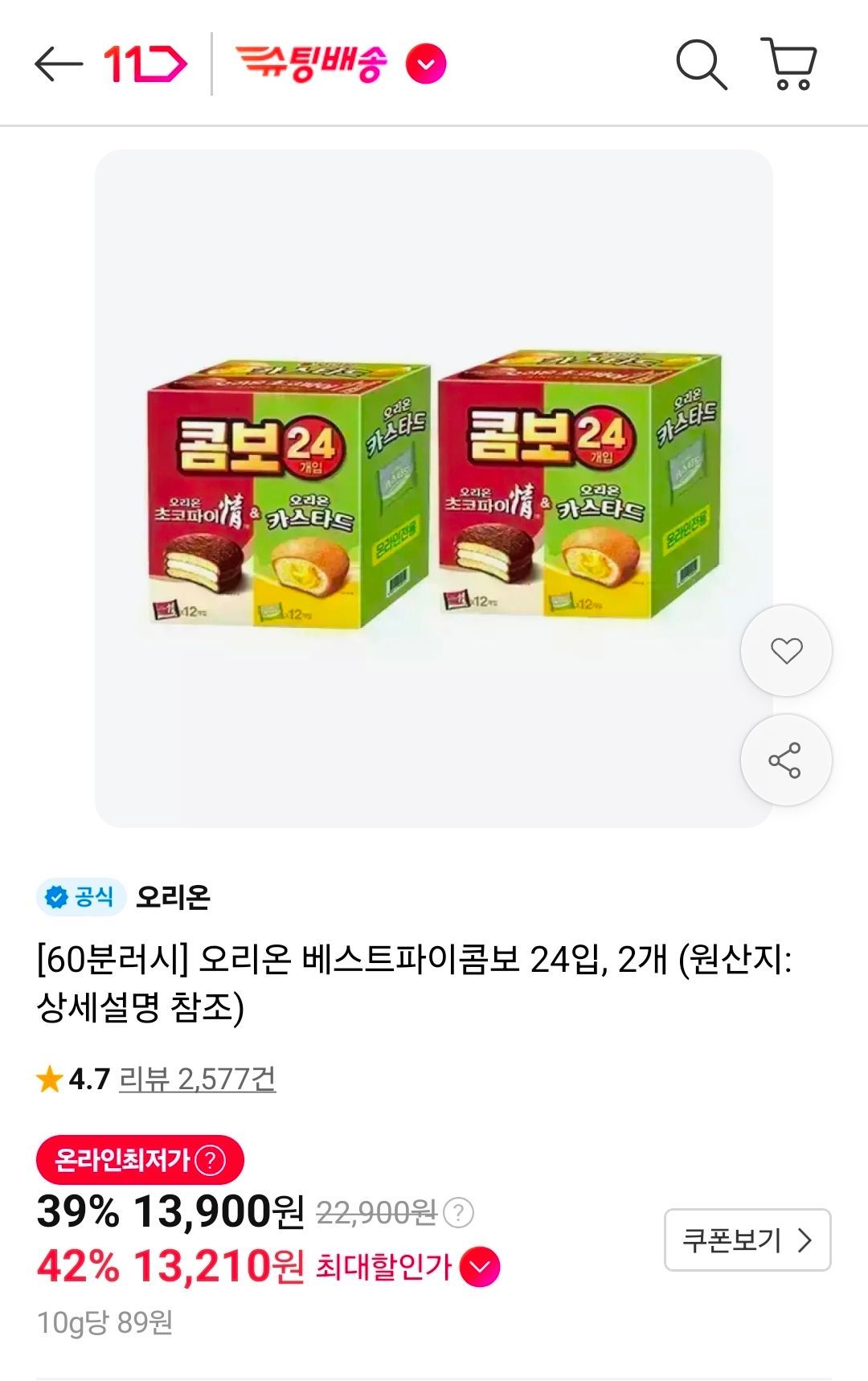Tap the 온라인최저가 help badge

coord(140,1160)
